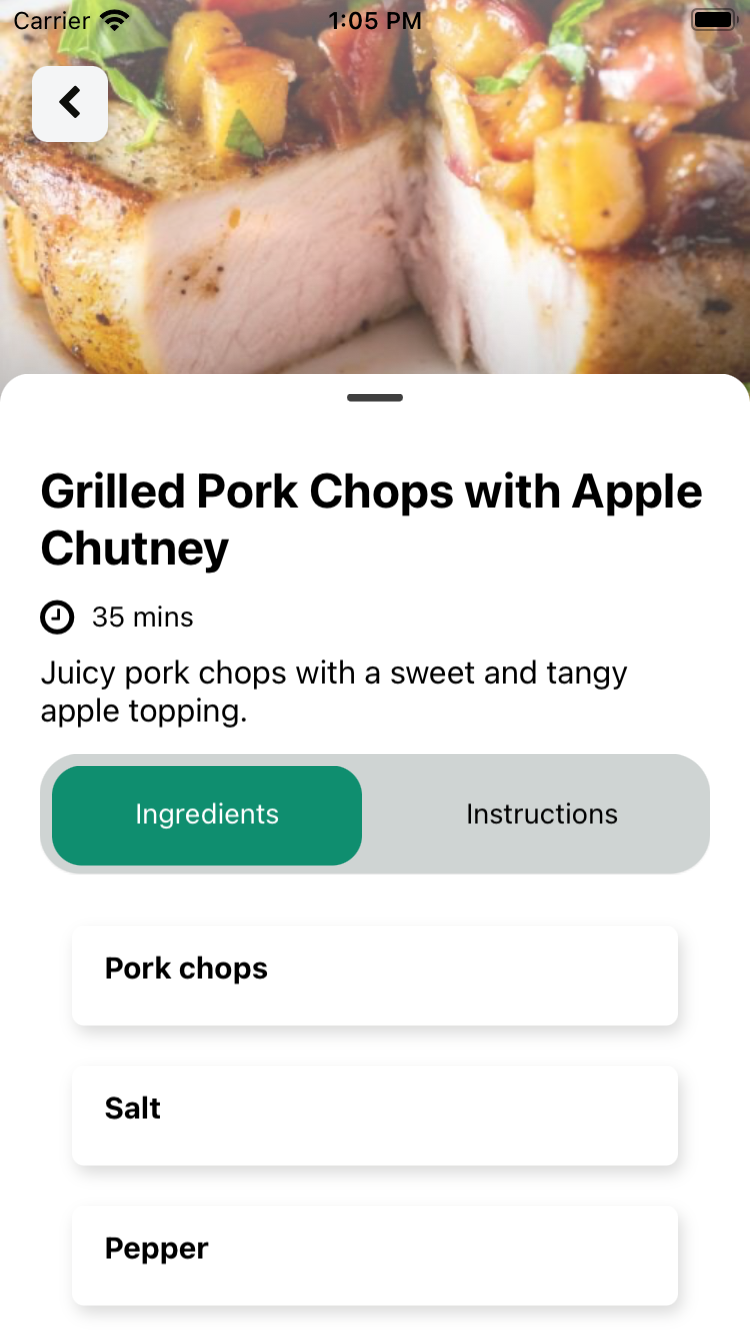Tap the drag handle above the recipe title
750x1334 pixels.
pyautogui.click(x=375, y=397)
